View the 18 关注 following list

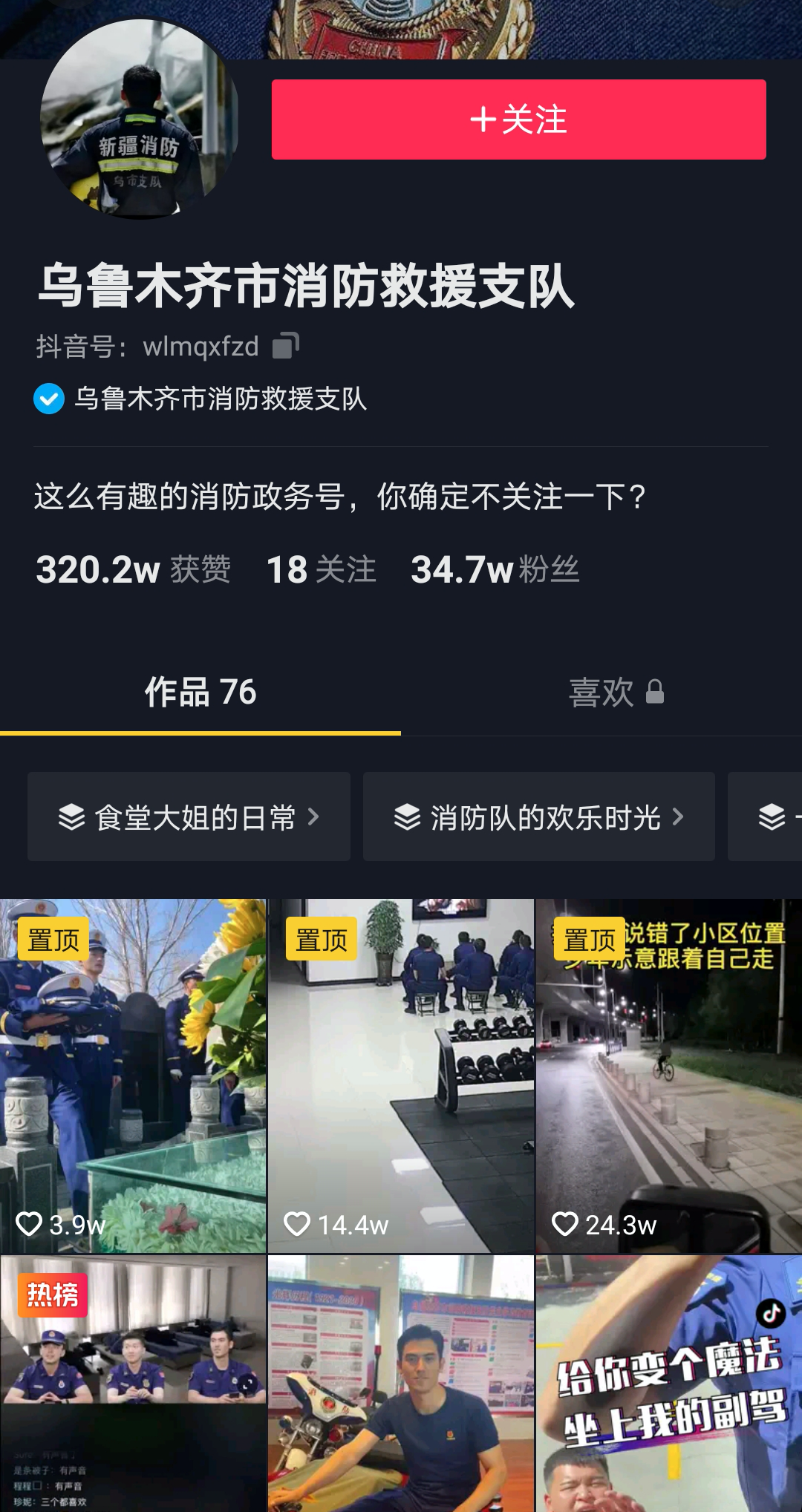[x=321, y=570]
